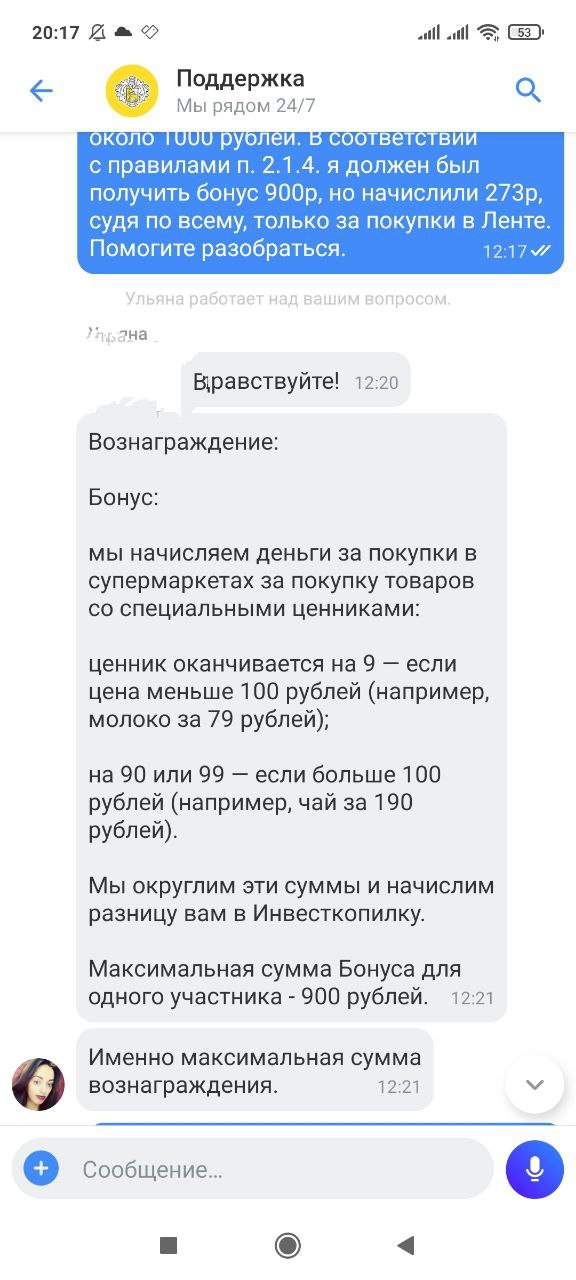The width and height of the screenshot is (576, 1280).
Task: Go back from the Поддержка chat
Action: point(41,91)
